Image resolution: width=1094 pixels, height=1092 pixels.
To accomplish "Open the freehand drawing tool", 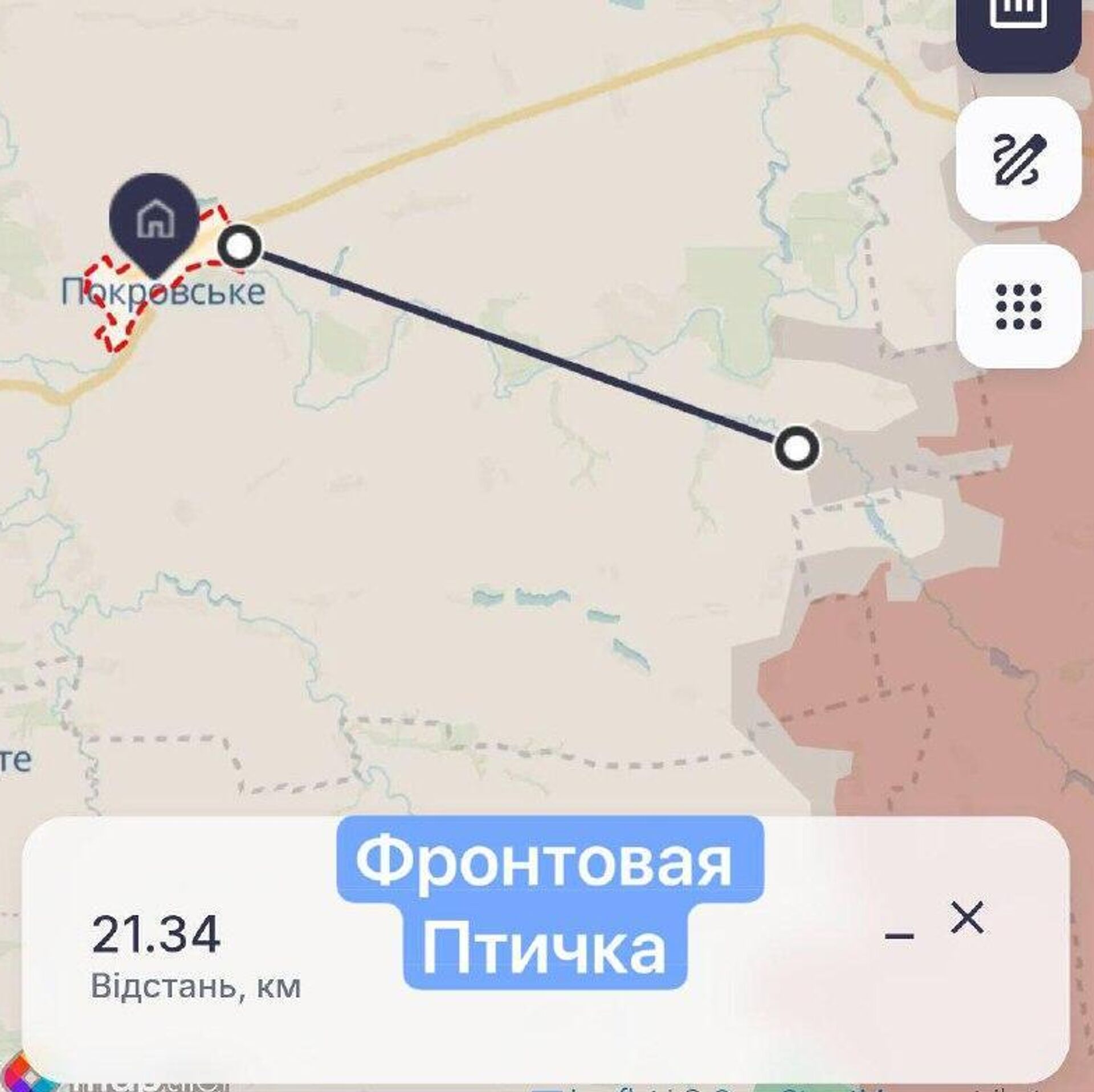I will [x=1018, y=159].
